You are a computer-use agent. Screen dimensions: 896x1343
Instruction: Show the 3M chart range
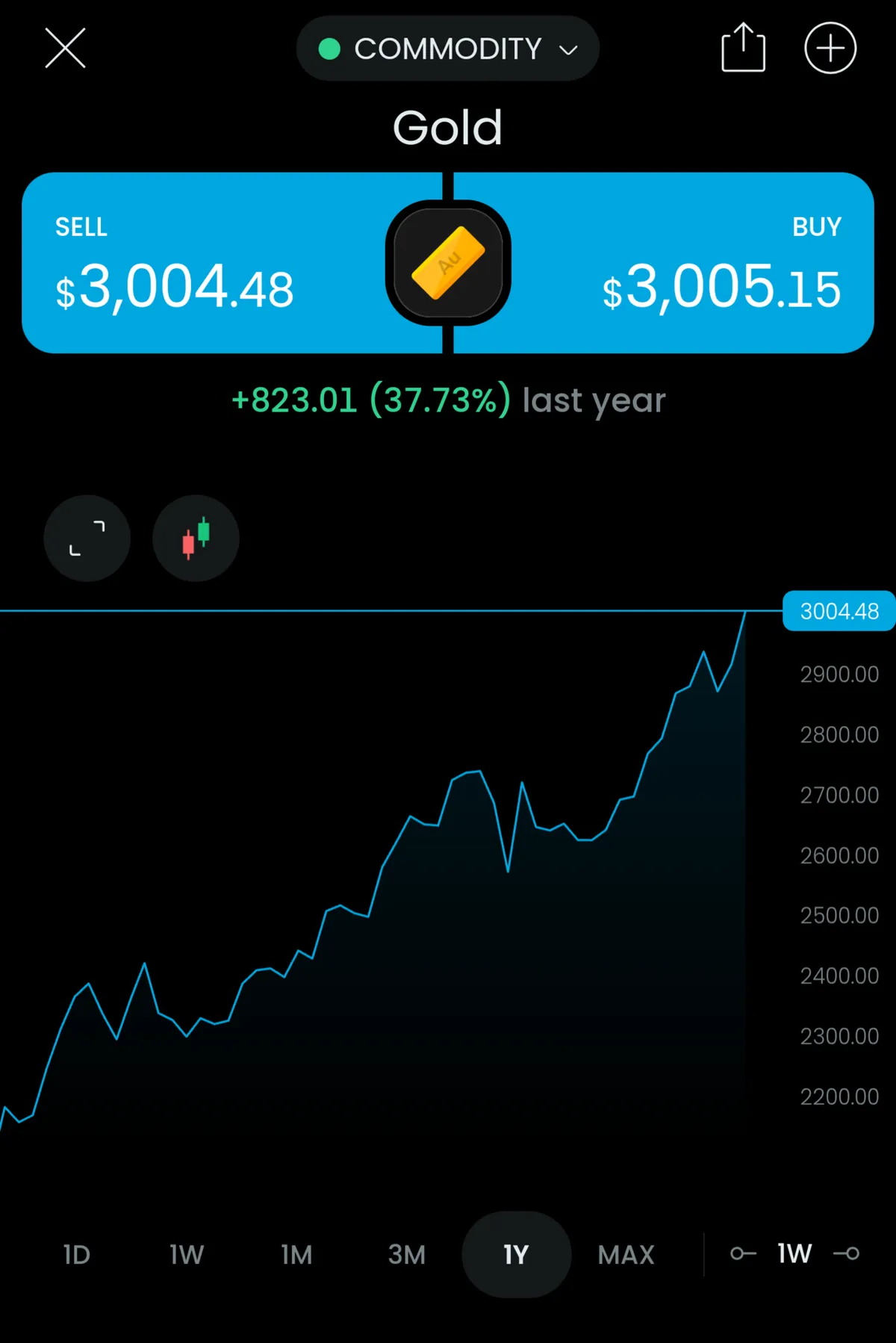pyautogui.click(x=406, y=1255)
